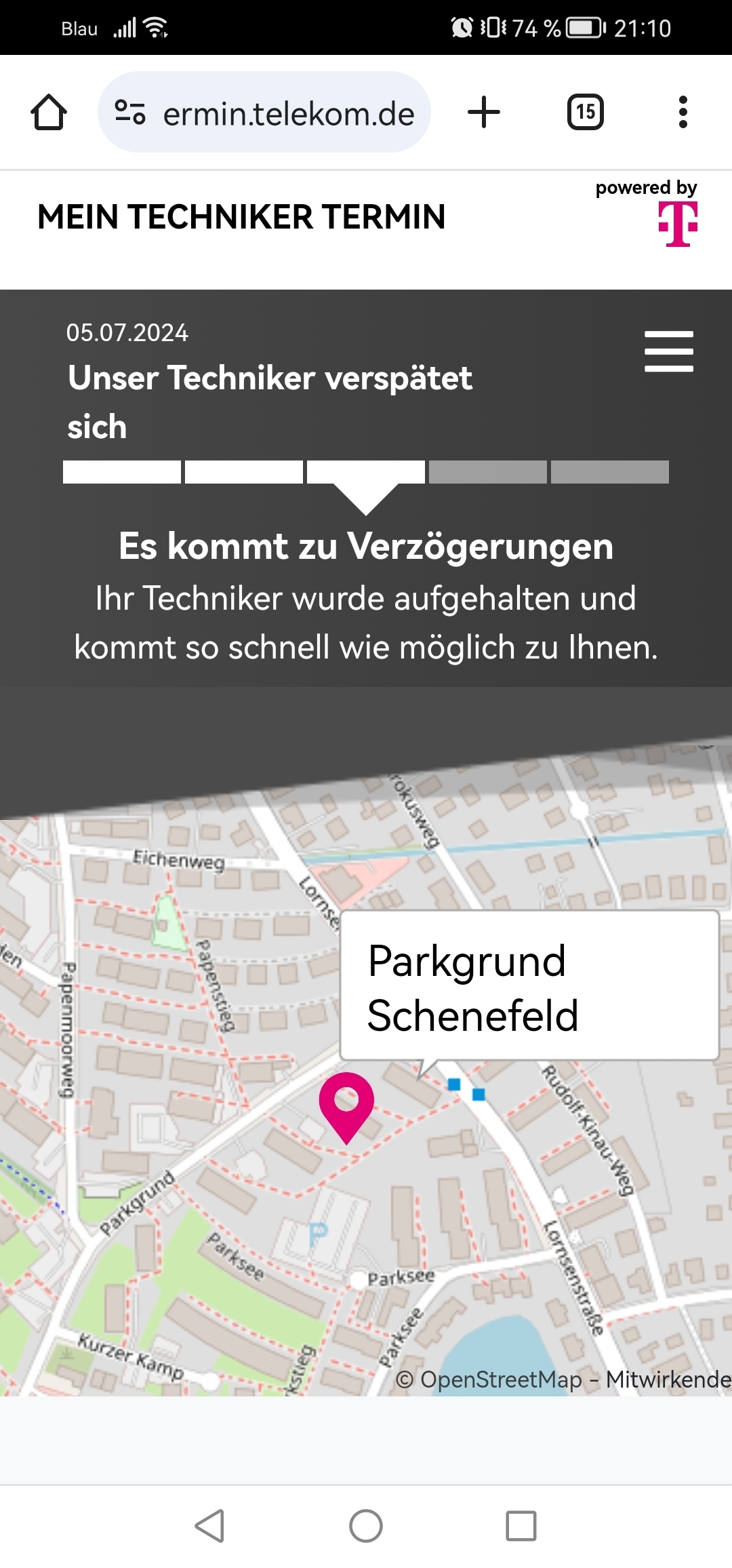Show the 15 open tabs
Screen dimensions: 732x1568
586,113
